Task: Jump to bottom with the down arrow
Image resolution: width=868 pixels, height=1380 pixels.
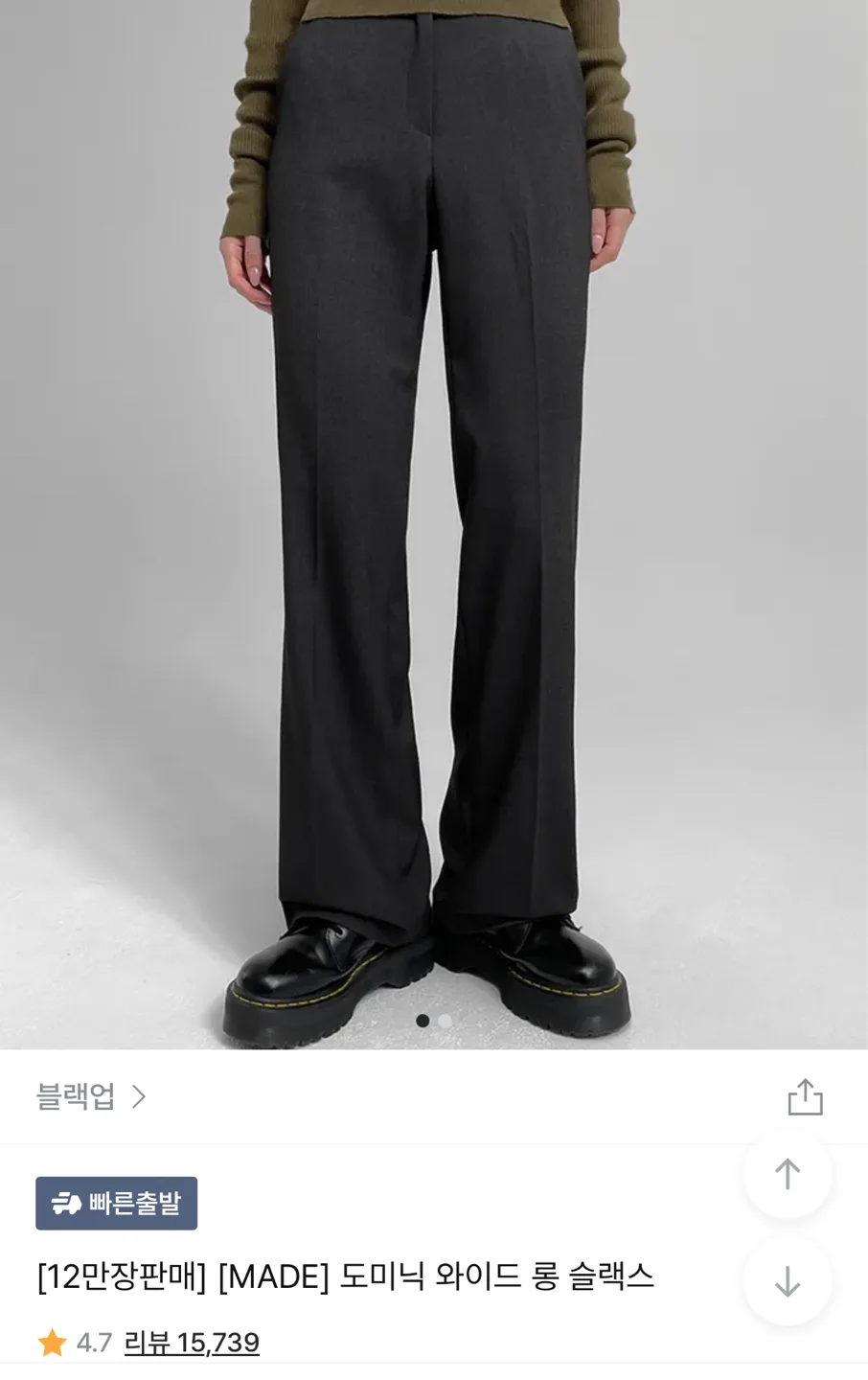Action: 788,1281
